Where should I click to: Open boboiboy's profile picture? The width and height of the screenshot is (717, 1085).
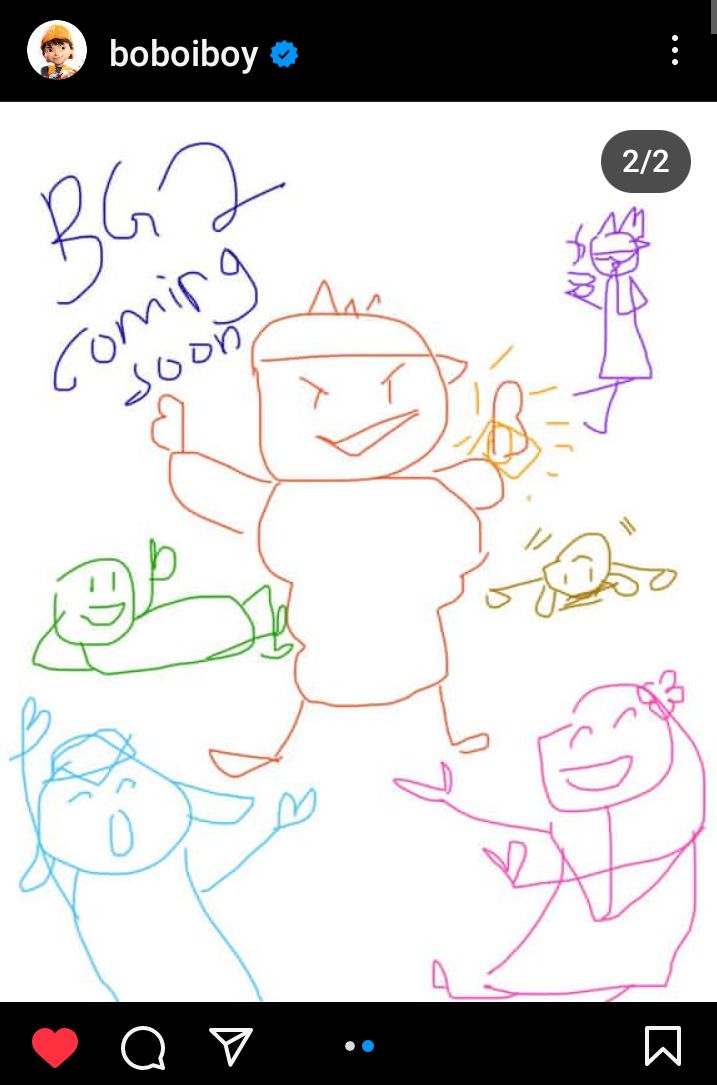[56, 51]
